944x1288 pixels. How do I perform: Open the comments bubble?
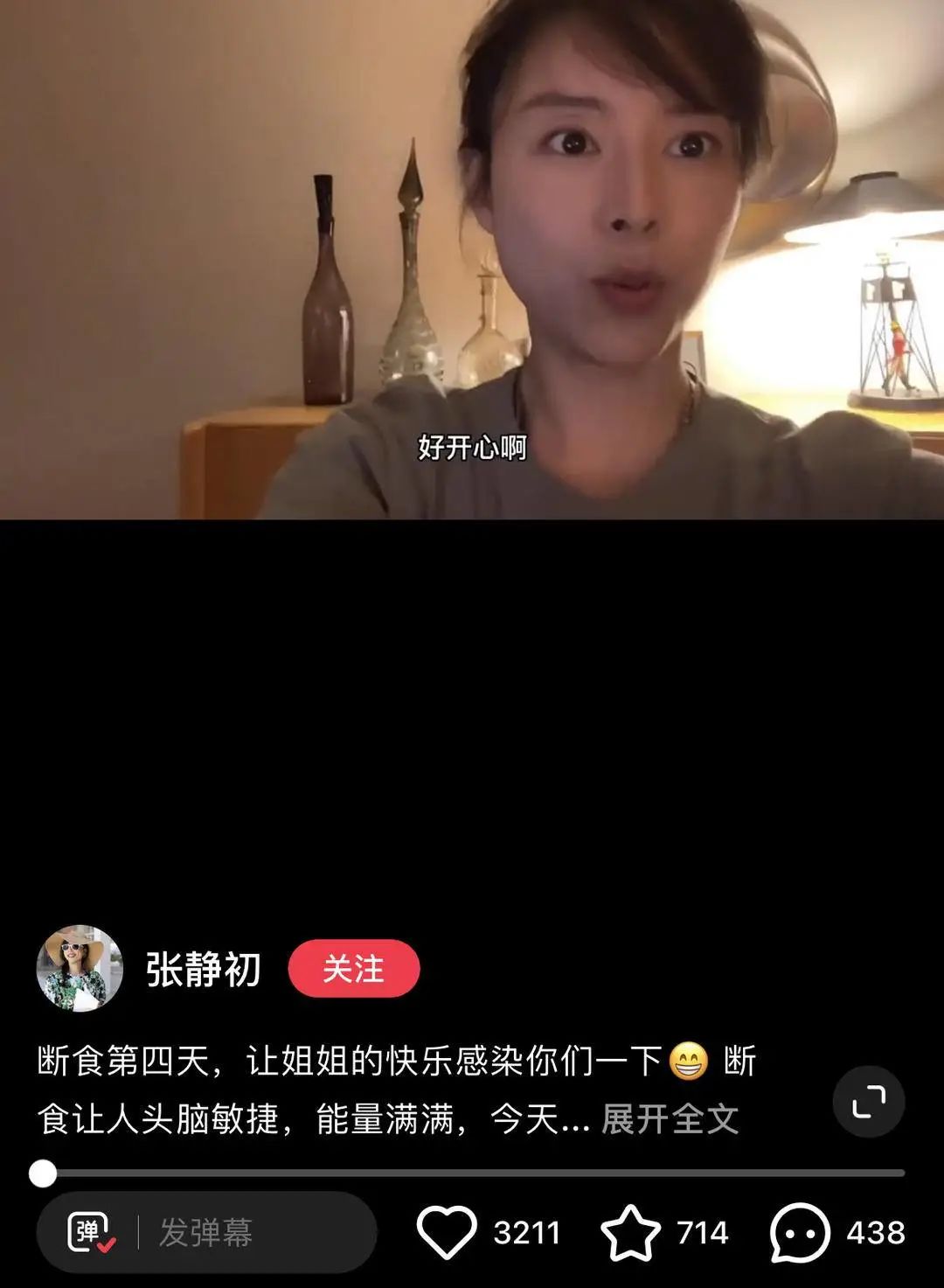(799, 1233)
